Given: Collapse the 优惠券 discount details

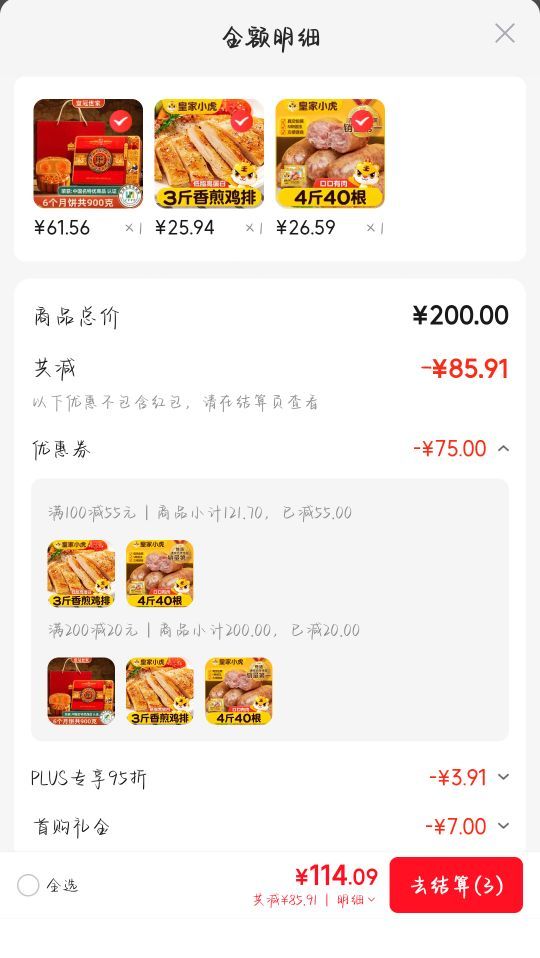Looking at the screenshot, I should pos(503,448).
